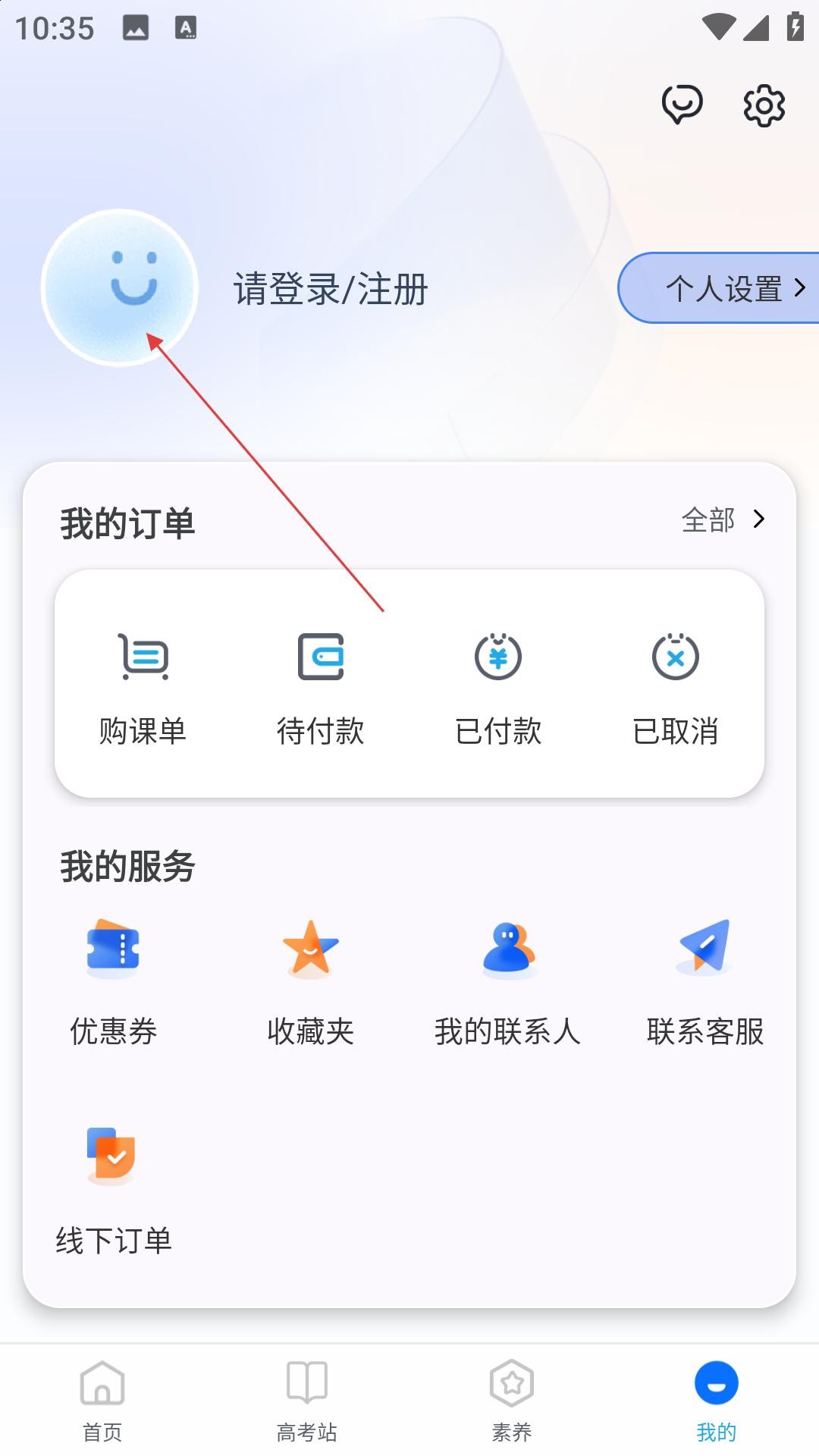Image resolution: width=819 pixels, height=1456 pixels.
Task: Open the 素养 tab
Action: (x=511, y=1403)
